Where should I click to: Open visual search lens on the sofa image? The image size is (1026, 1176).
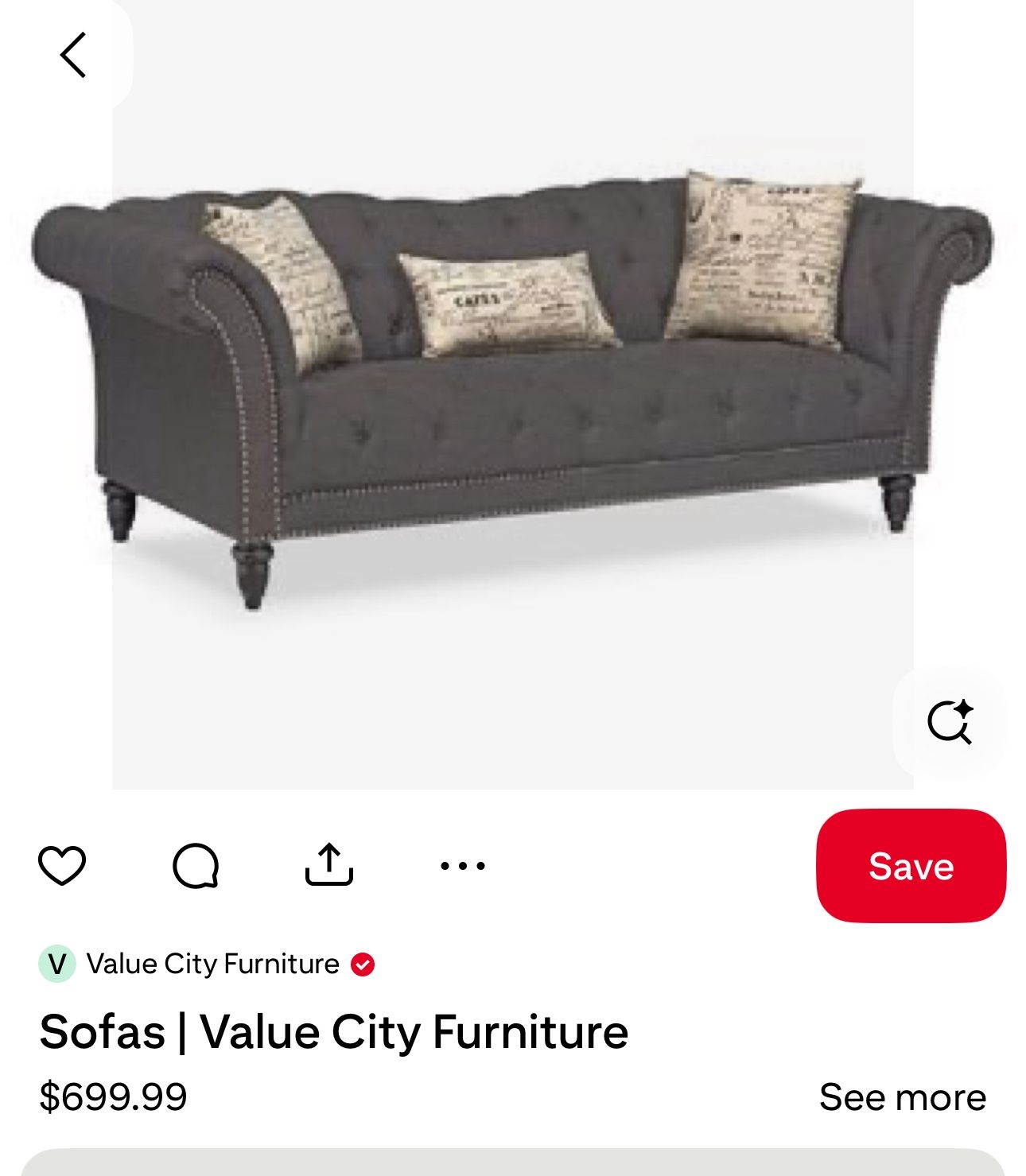pyautogui.click(x=950, y=722)
